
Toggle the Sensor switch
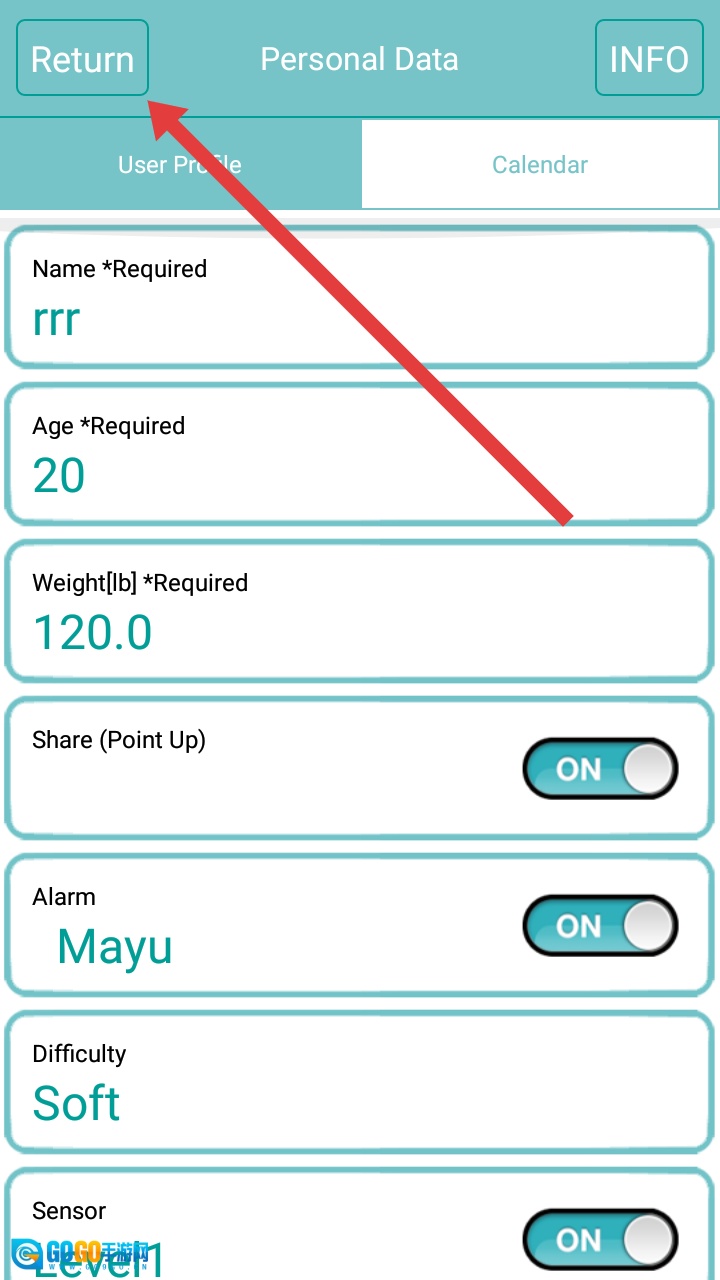point(600,1240)
